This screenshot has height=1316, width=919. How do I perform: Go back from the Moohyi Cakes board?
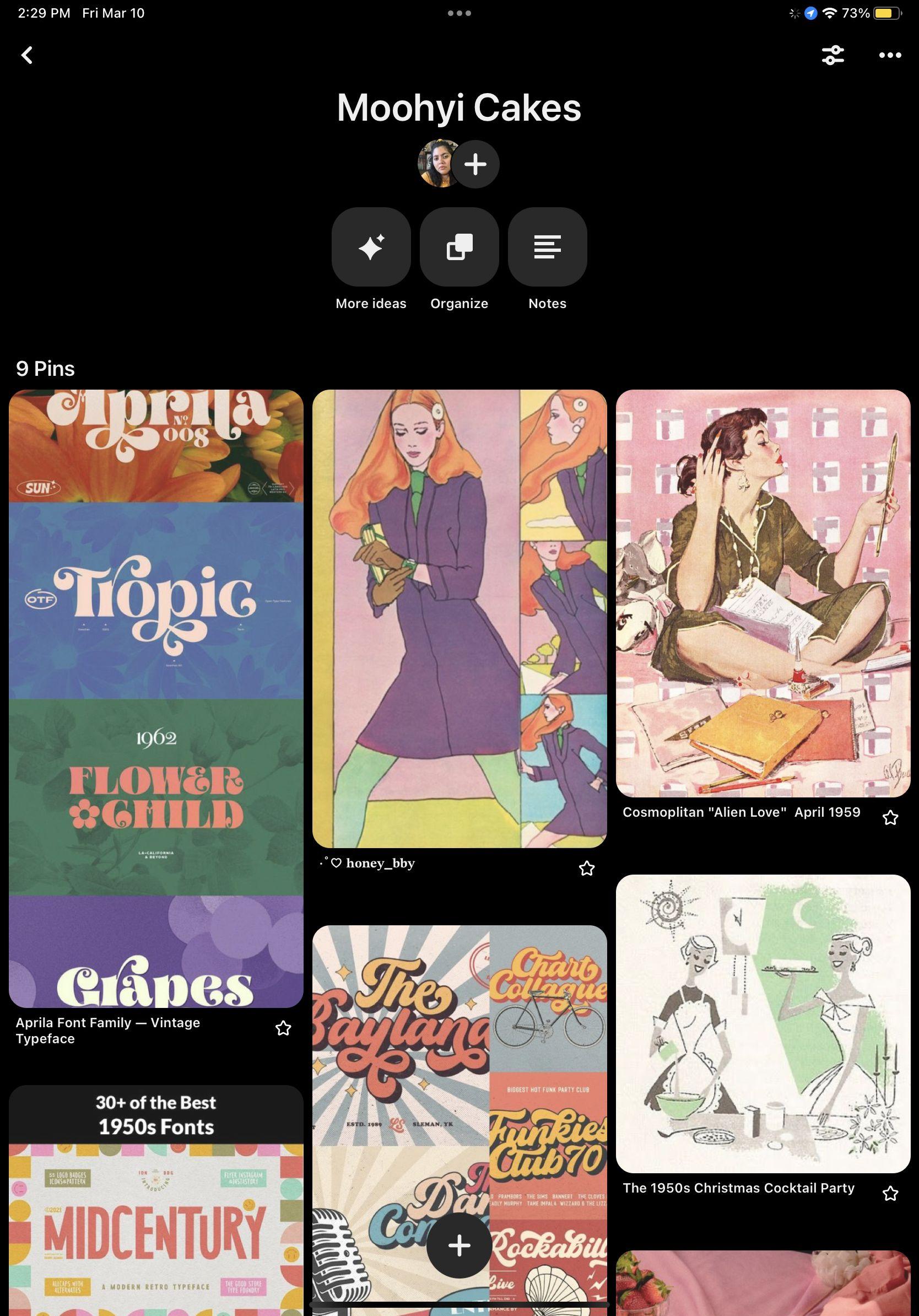pyautogui.click(x=27, y=55)
